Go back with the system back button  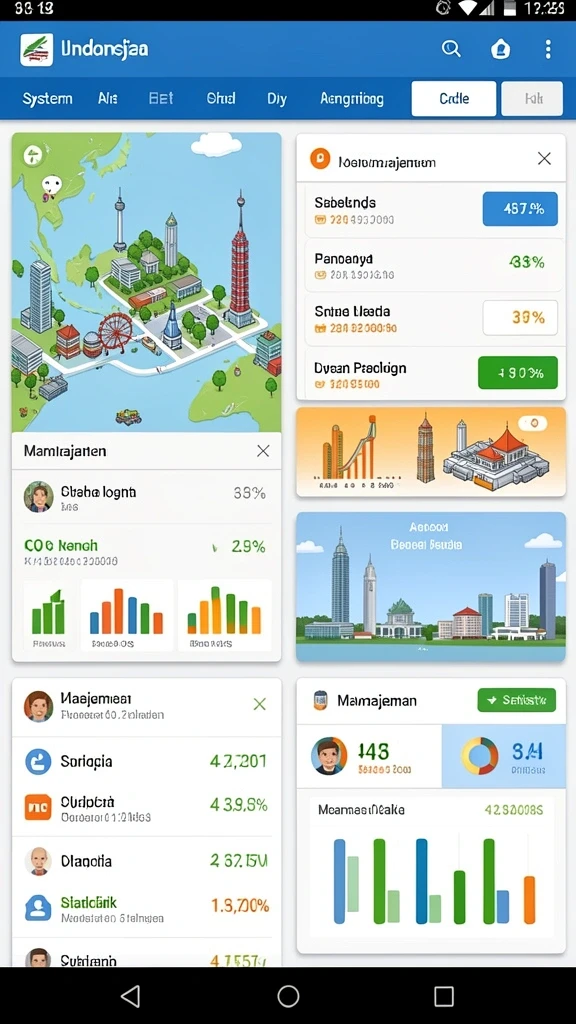(131, 996)
